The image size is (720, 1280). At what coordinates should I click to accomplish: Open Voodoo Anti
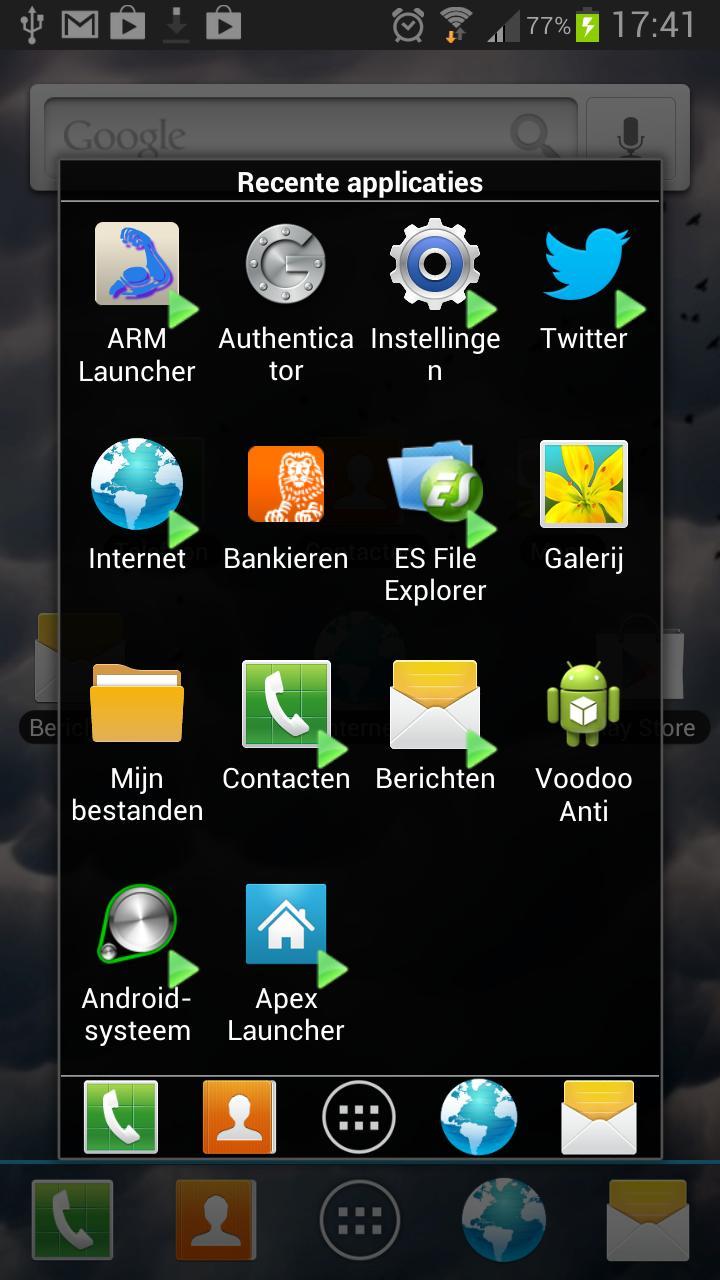pyautogui.click(x=585, y=704)
